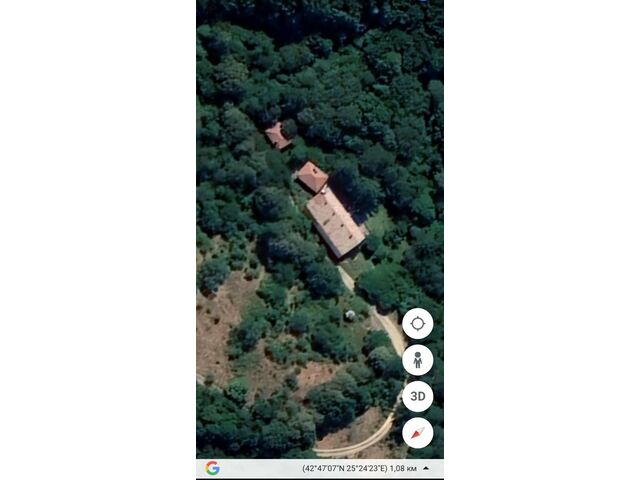Screen dimensions: 640x480
Task: Switch to 3D view
Action: click(x=418, y=396)
